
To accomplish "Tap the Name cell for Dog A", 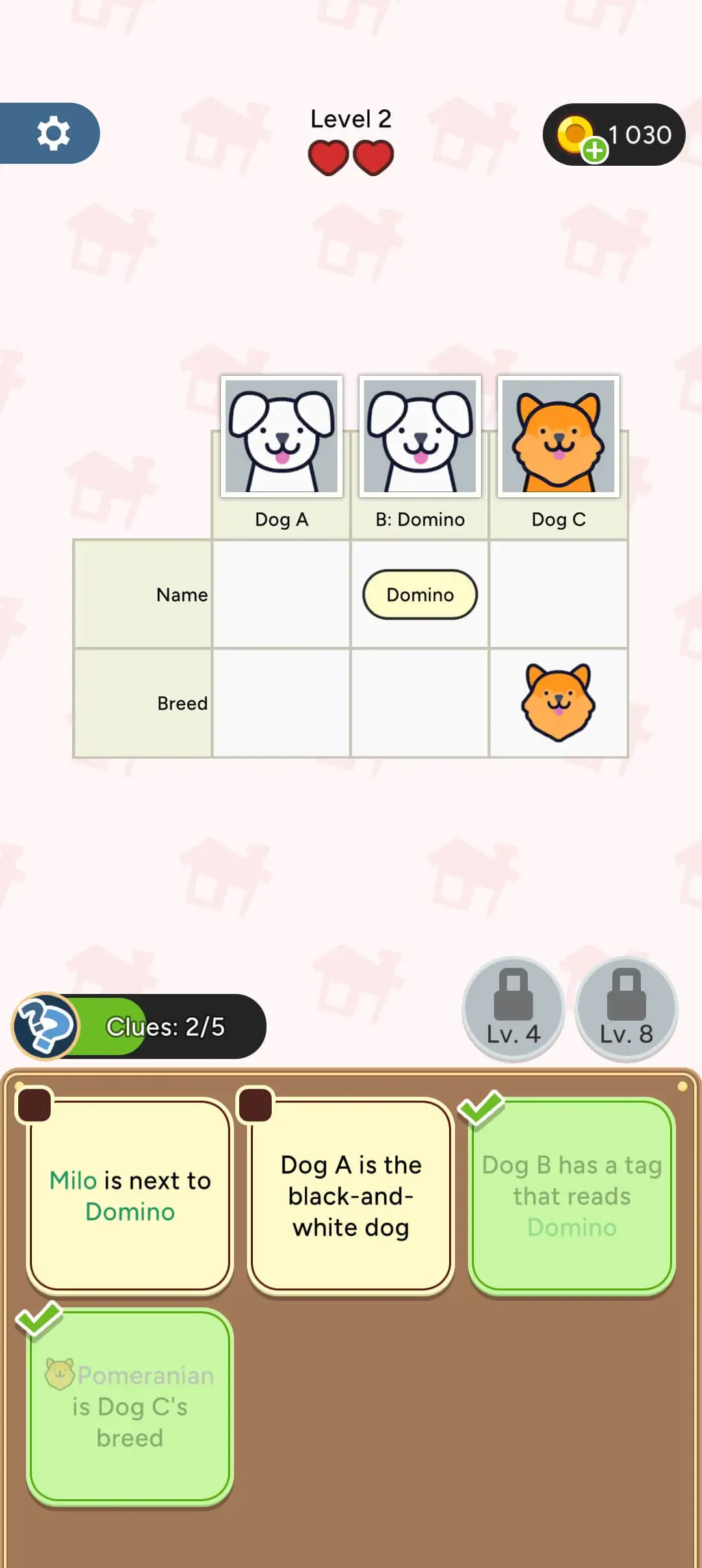I will pyautogui.click(x=281, y=594).
